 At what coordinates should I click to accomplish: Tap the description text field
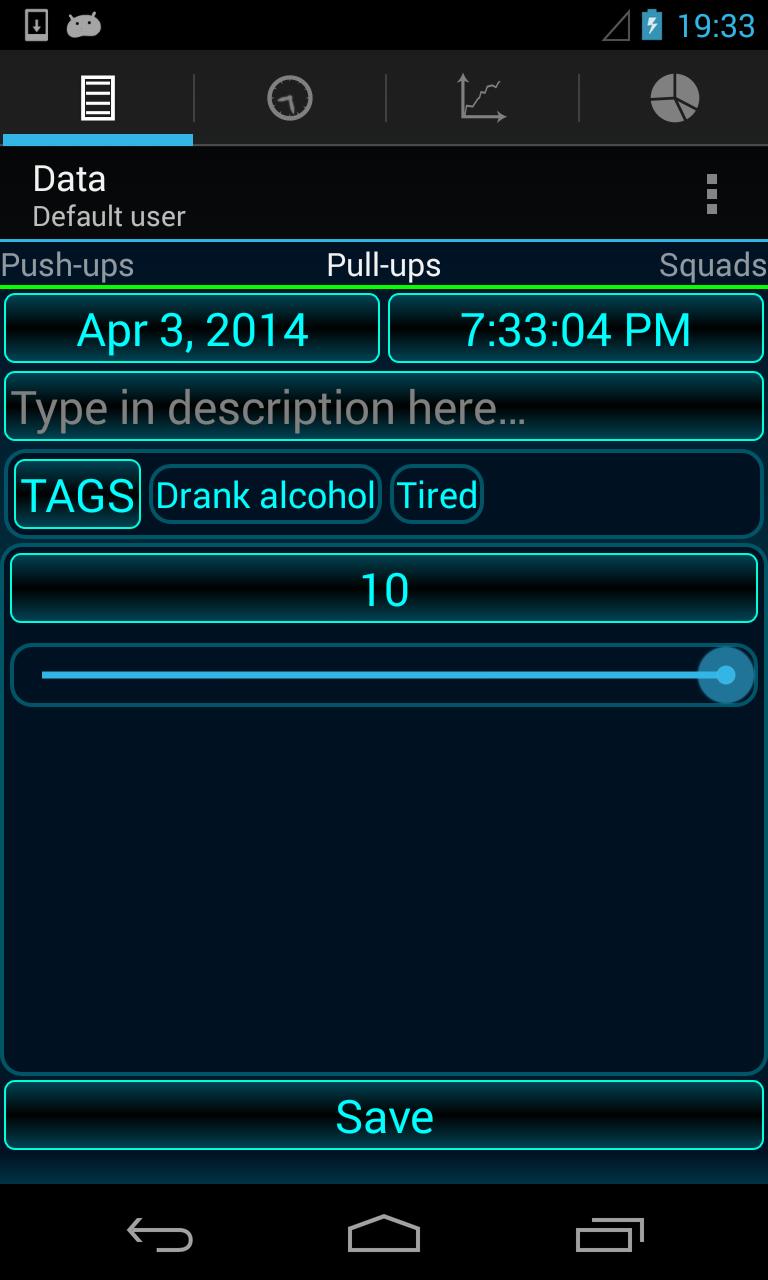point(384,406)
